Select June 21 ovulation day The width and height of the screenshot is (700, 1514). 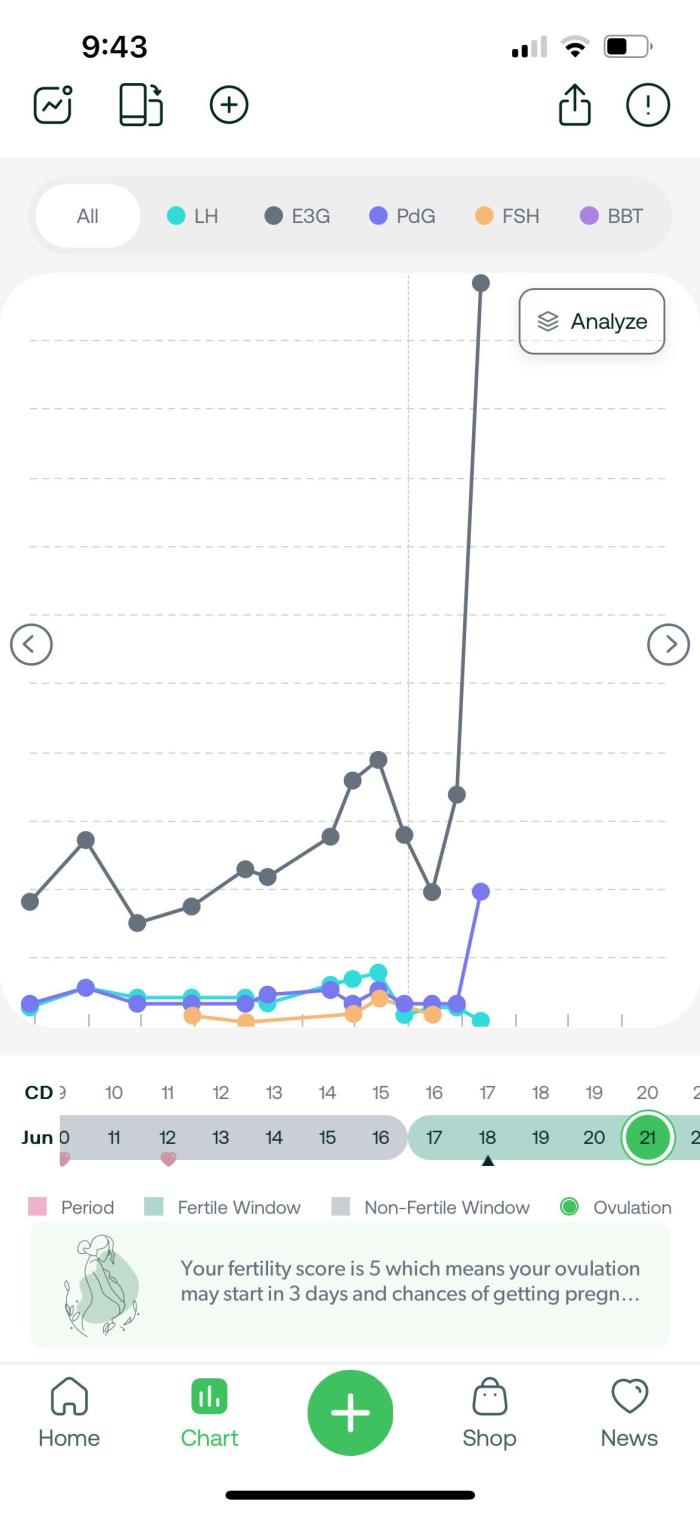click(648, 1137)
